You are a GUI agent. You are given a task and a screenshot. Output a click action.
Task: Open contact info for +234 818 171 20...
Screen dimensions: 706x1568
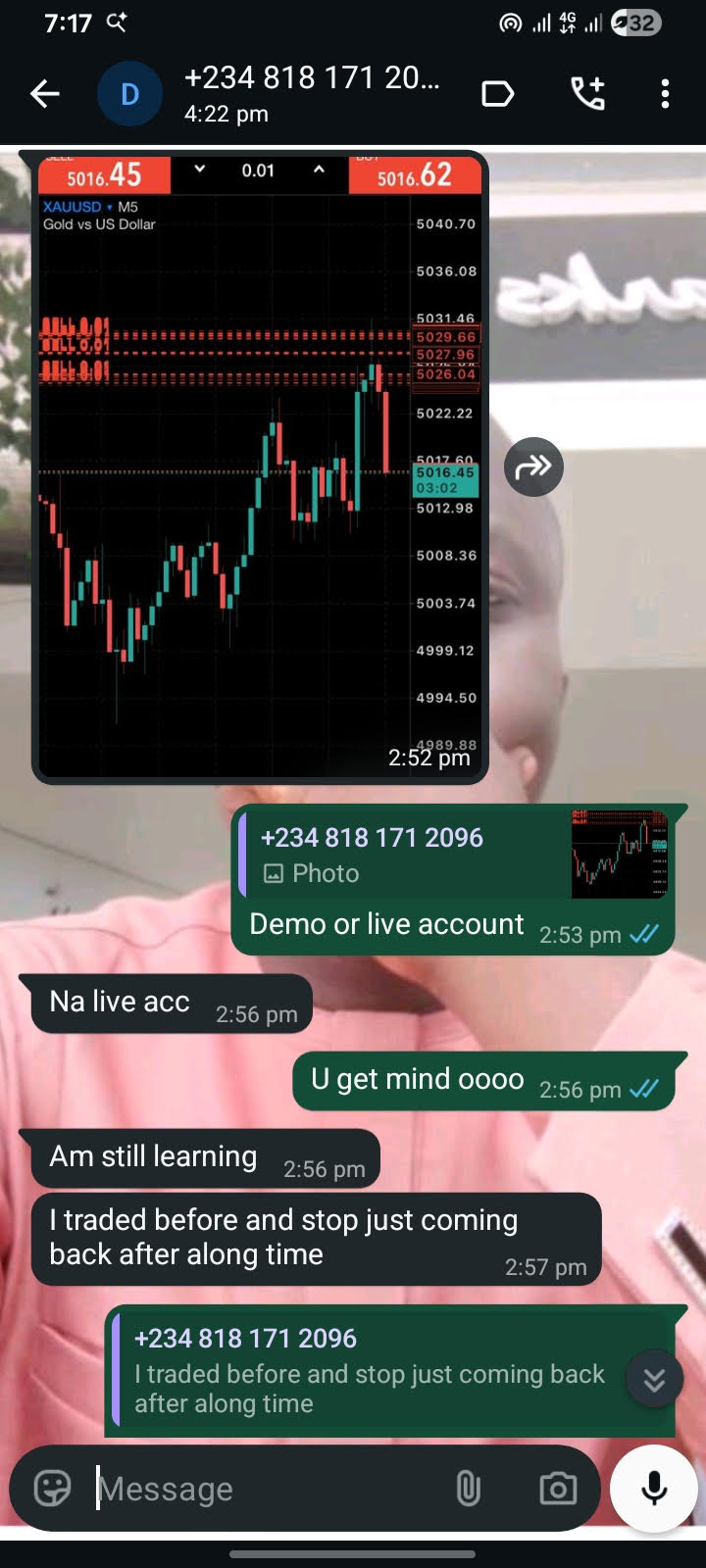314,94
